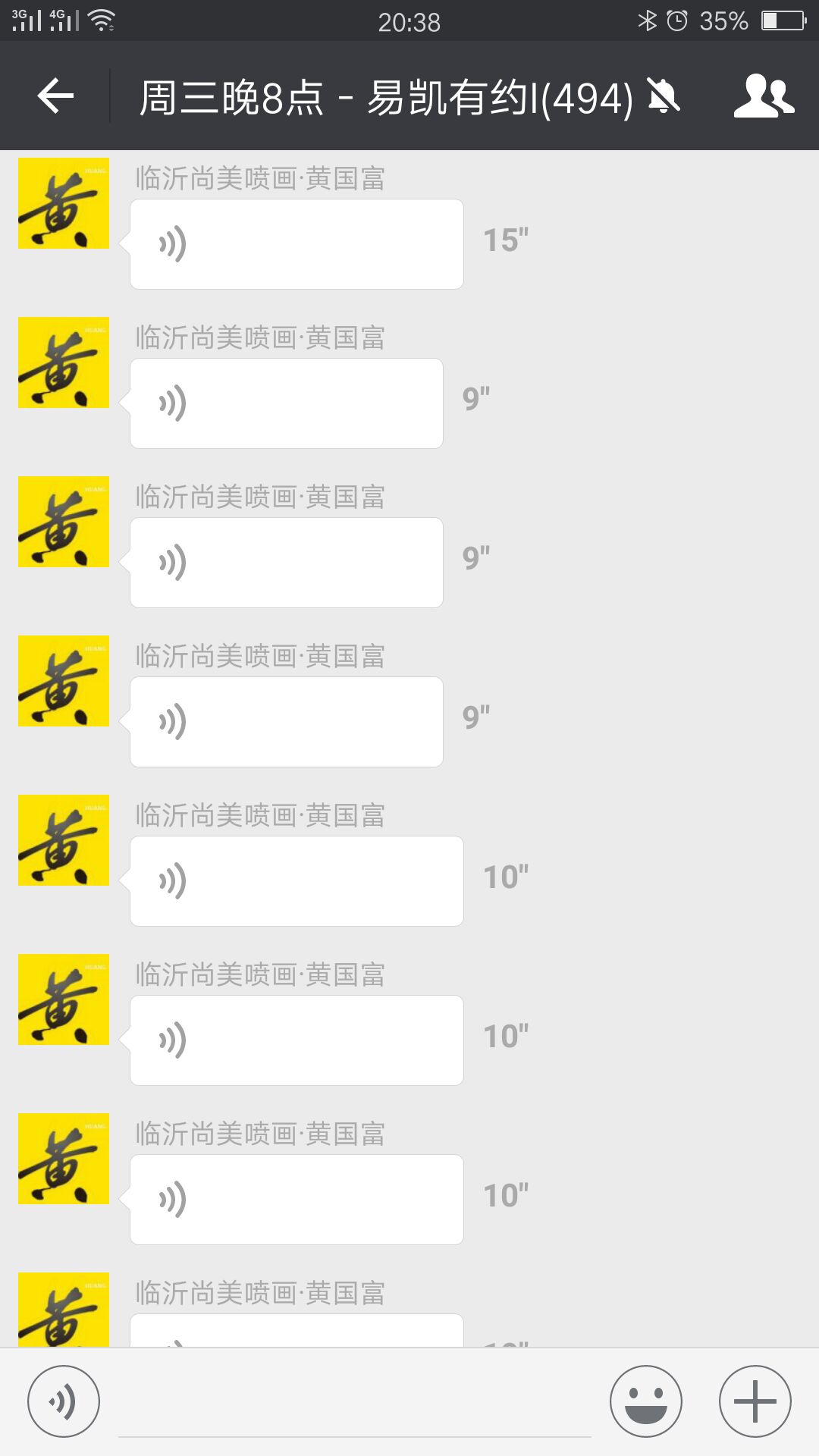Tap the second 黄 avatar in the list
Viewport: 819px width, 1456px height.
point(63,362)
